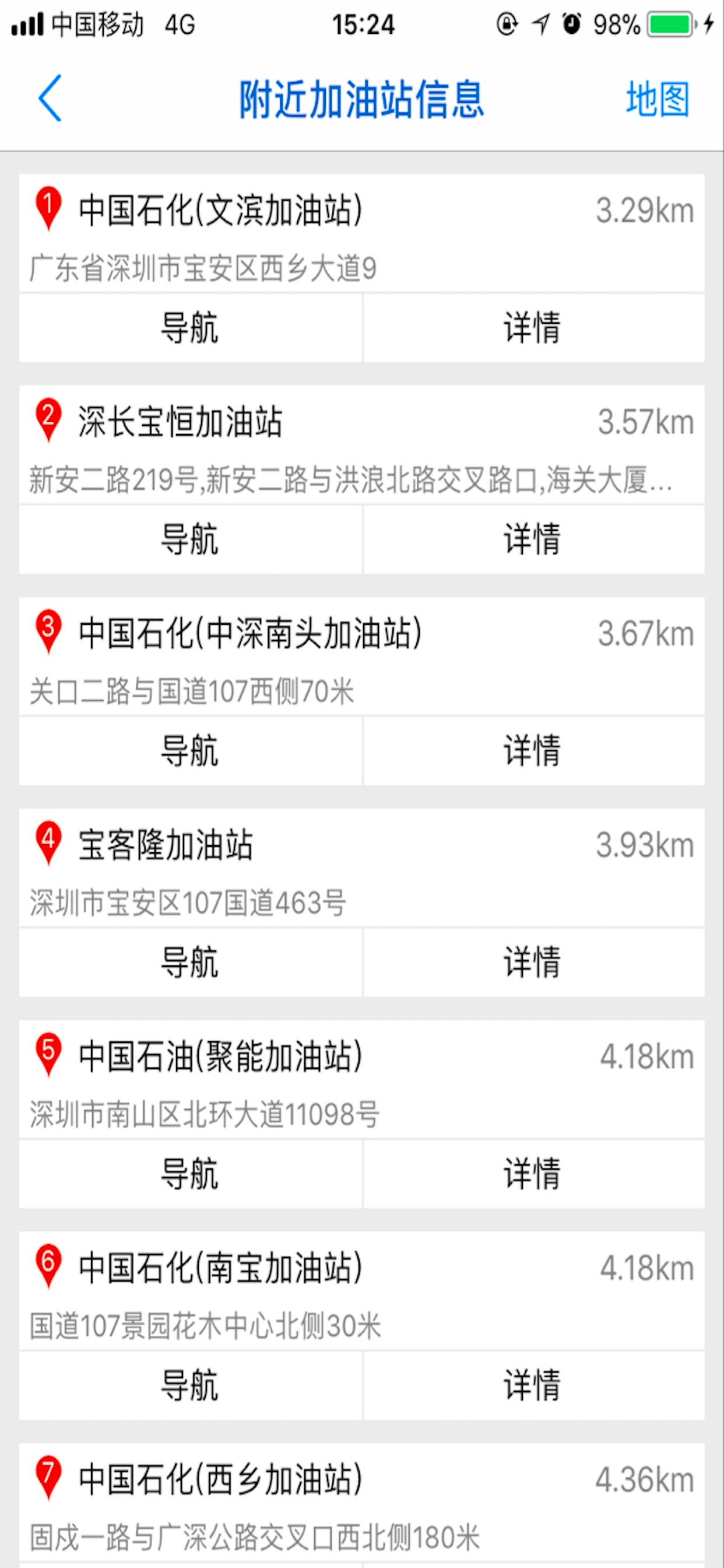Screen dimensions: 724x1568
Task: Start 导航 to 深长宝恒加油站
Action: click(191, 540)
